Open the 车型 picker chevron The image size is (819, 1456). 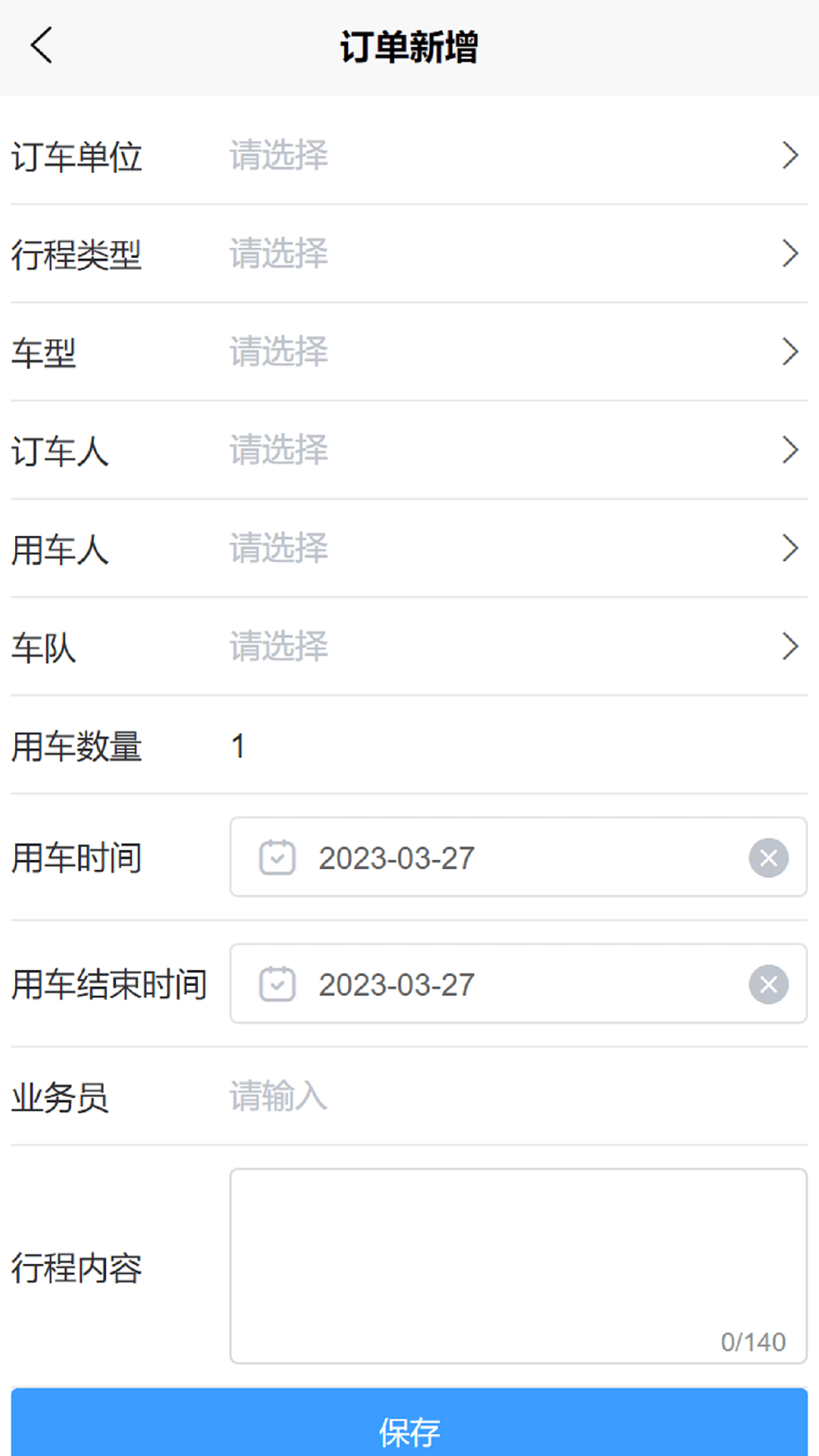click(789, 351)
